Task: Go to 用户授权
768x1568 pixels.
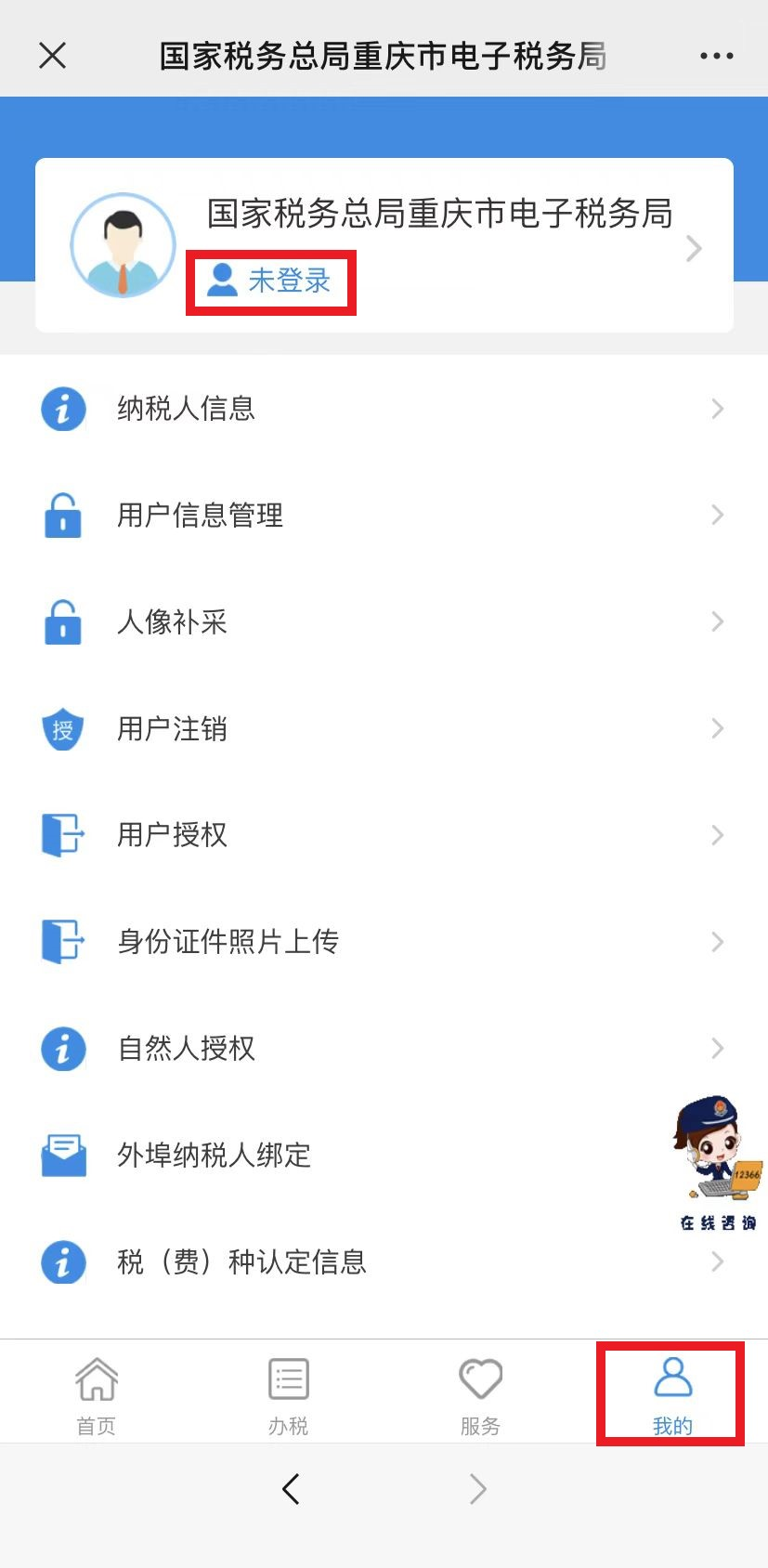Action: click(x=383, y=835)
